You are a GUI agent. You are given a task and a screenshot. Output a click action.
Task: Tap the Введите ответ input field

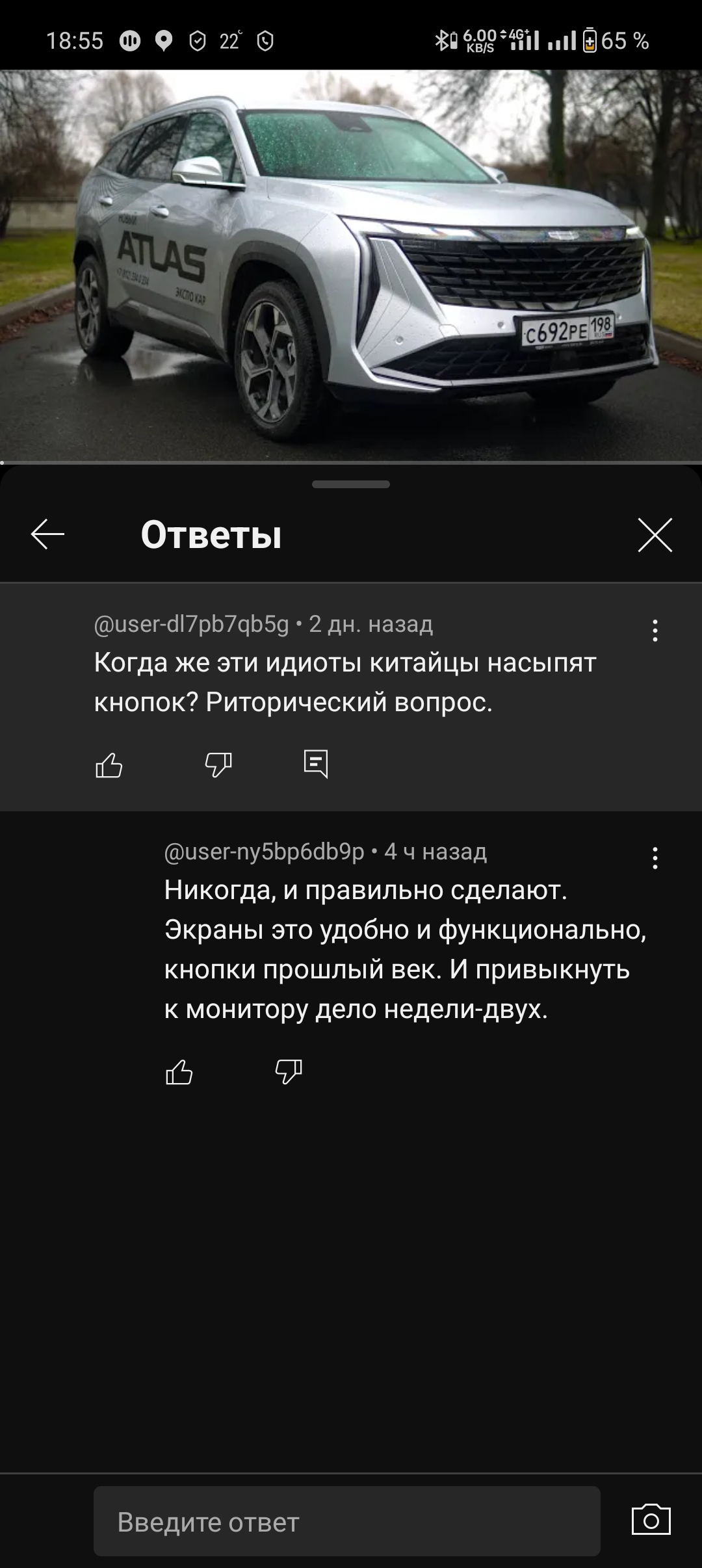click(347, 1521)
